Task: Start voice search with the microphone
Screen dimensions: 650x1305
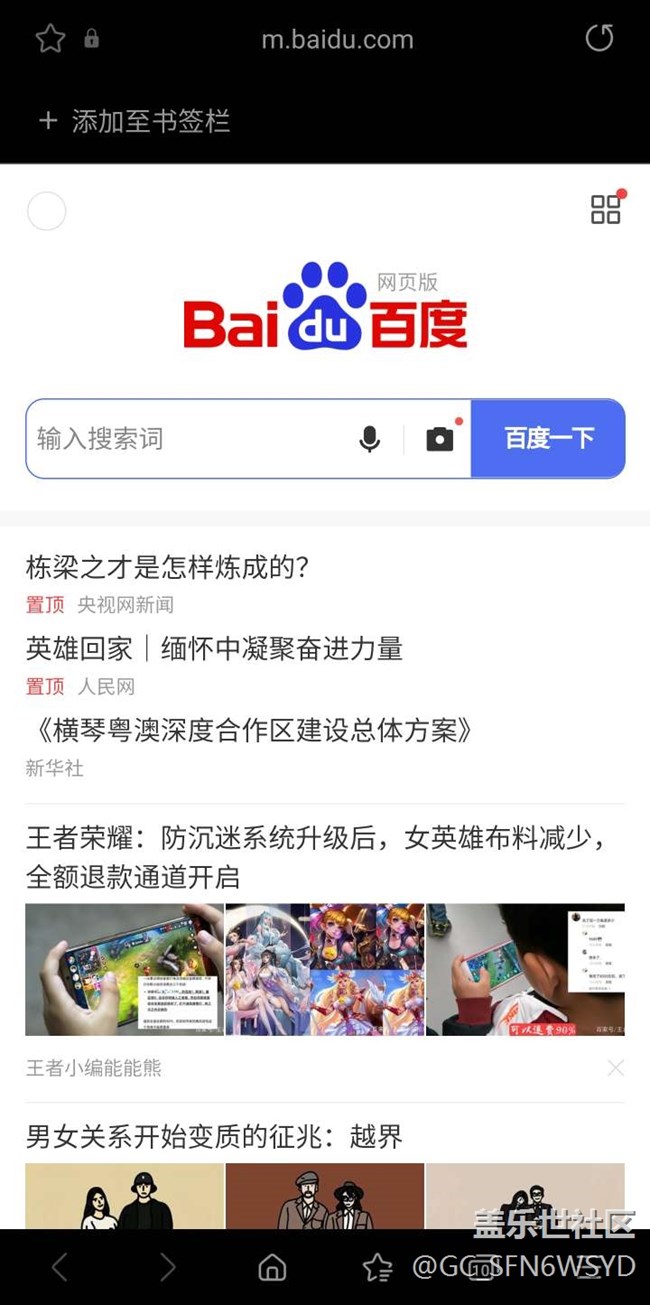Action: pyautogui.click(x=370, y=439)
